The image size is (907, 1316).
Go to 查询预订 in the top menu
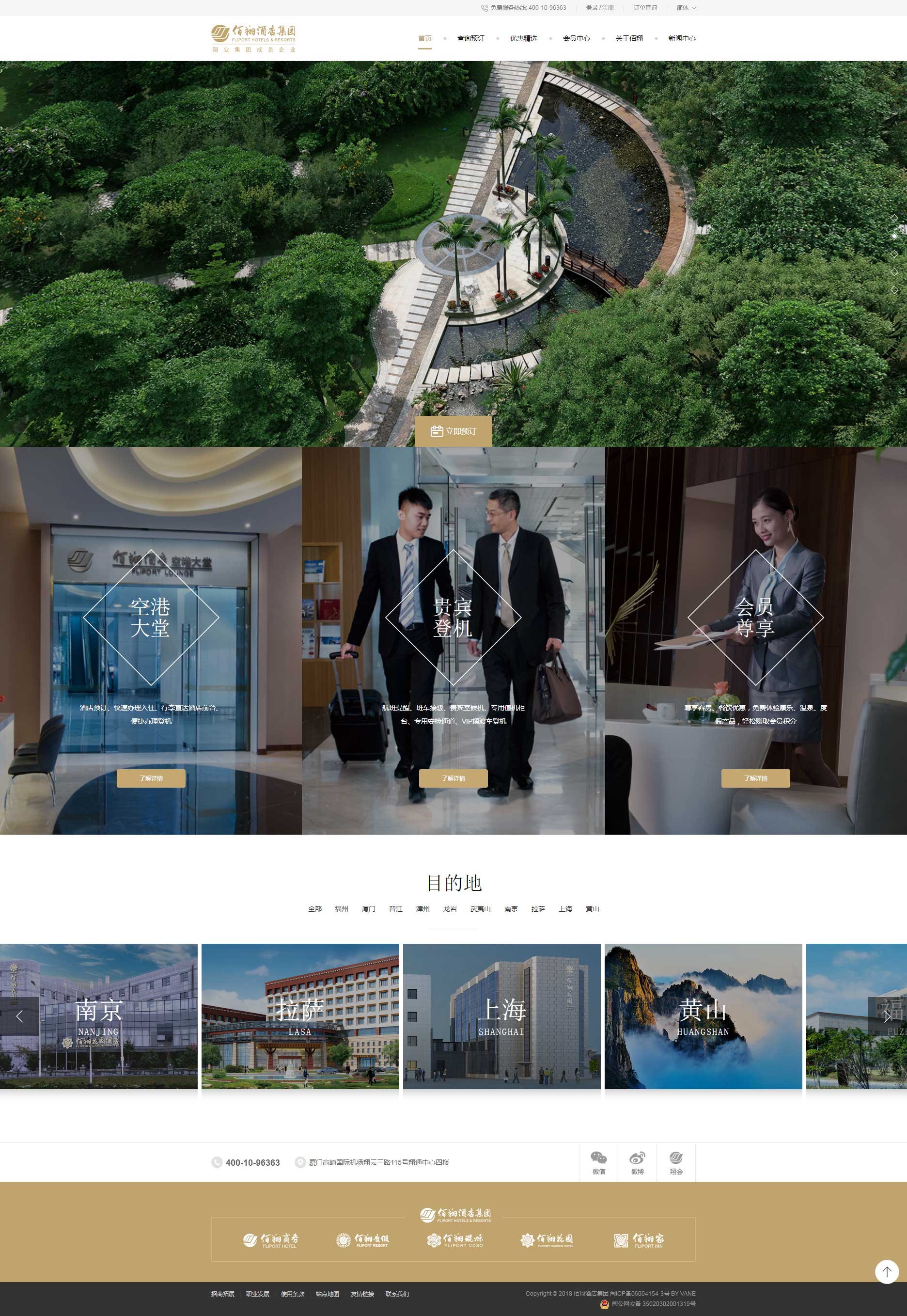(x=470, y=39)
